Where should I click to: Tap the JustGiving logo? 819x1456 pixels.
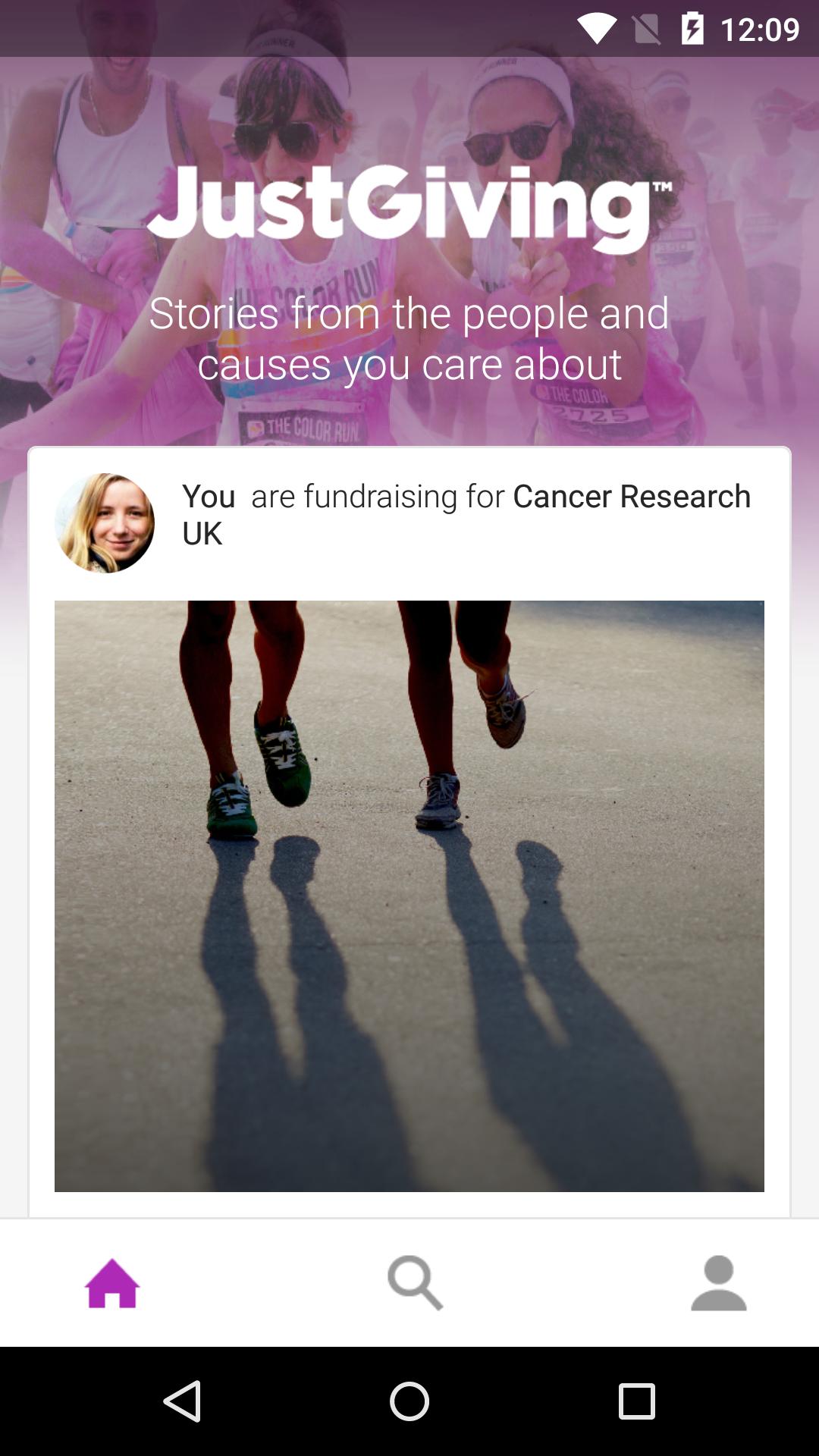coord(409,205)
